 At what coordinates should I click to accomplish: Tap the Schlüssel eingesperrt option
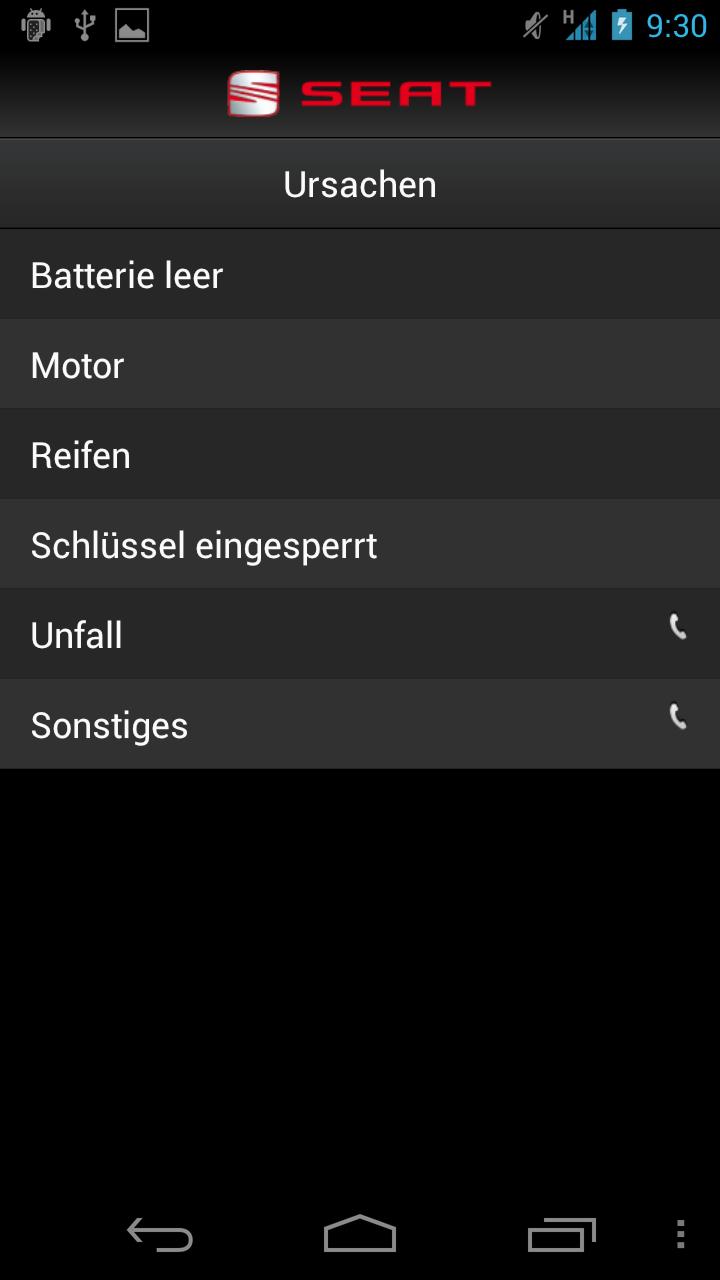pos(360,545)
